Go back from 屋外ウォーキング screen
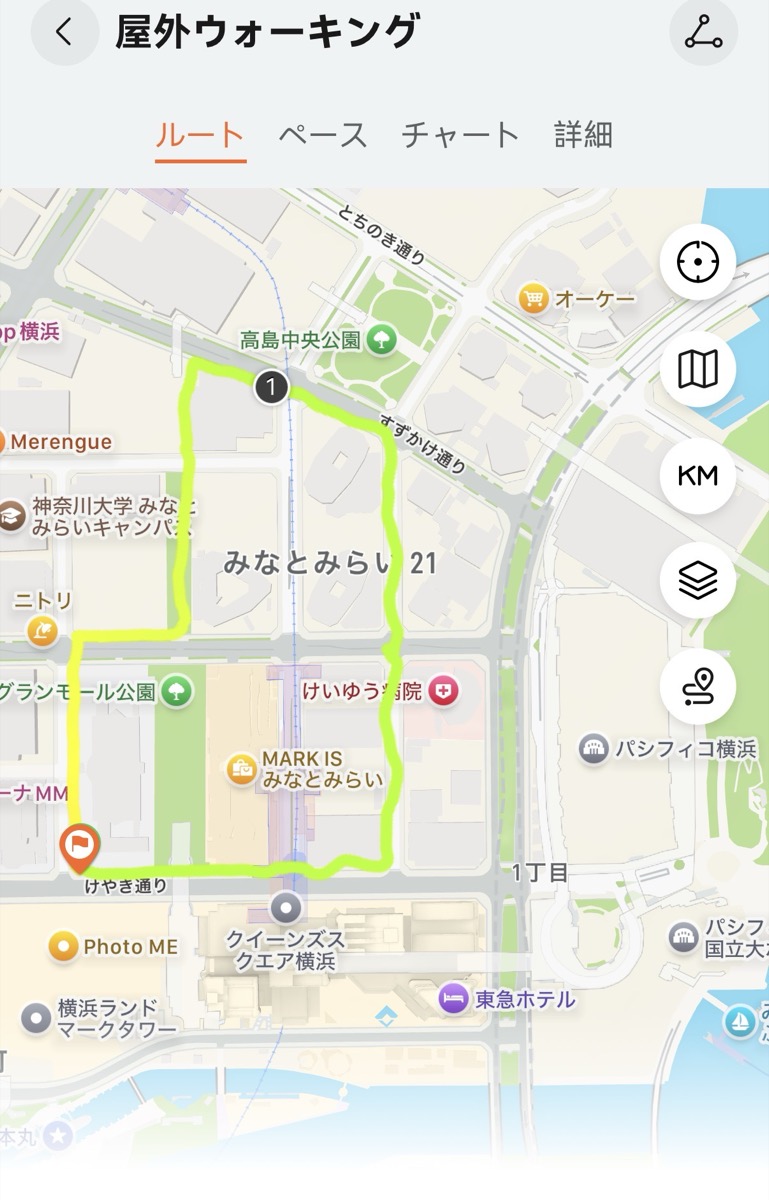This screenshot has width=769, height=1200. point(64,33)
